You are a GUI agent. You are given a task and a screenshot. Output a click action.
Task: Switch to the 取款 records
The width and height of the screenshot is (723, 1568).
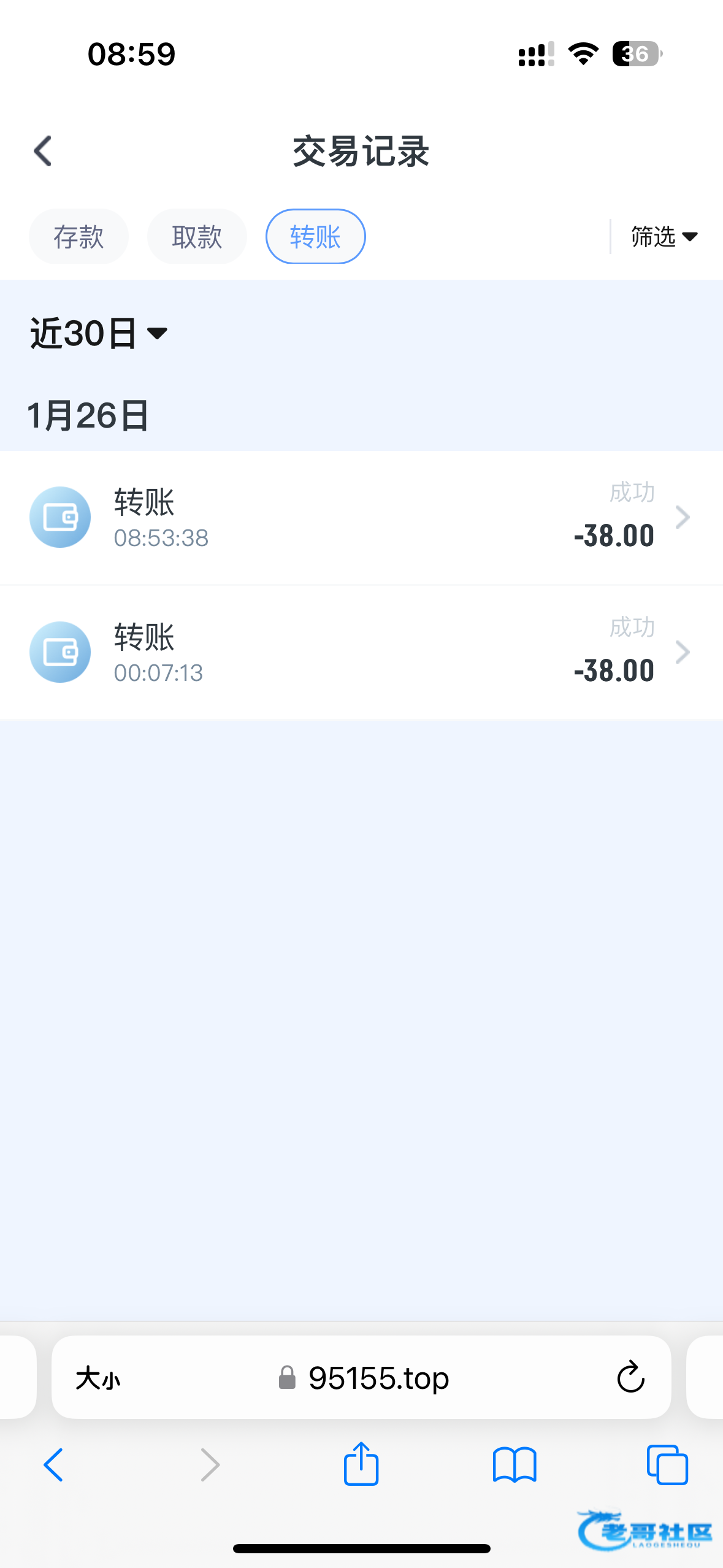(x=197, y=237)
